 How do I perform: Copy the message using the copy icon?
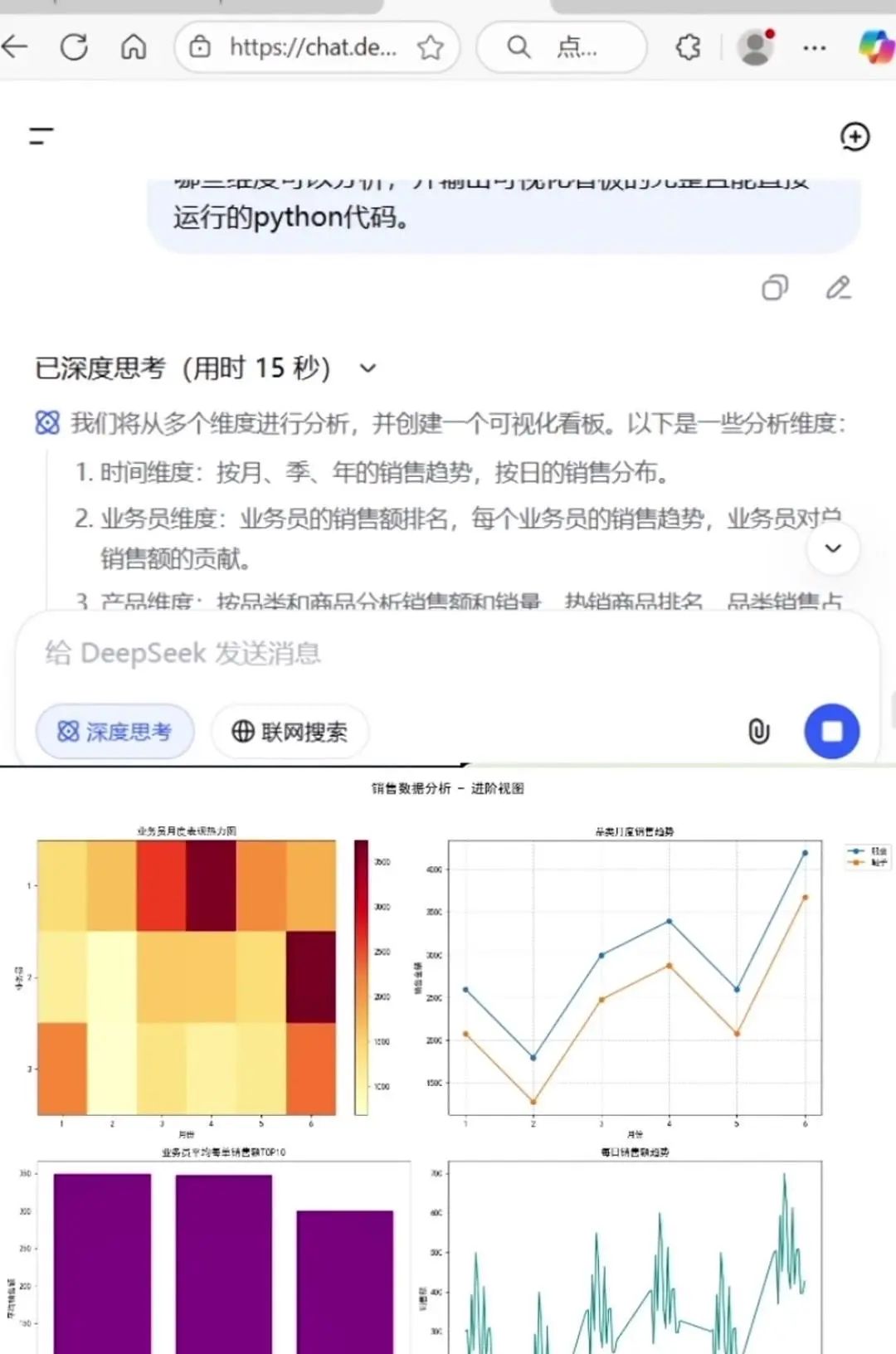pos(774,288)
